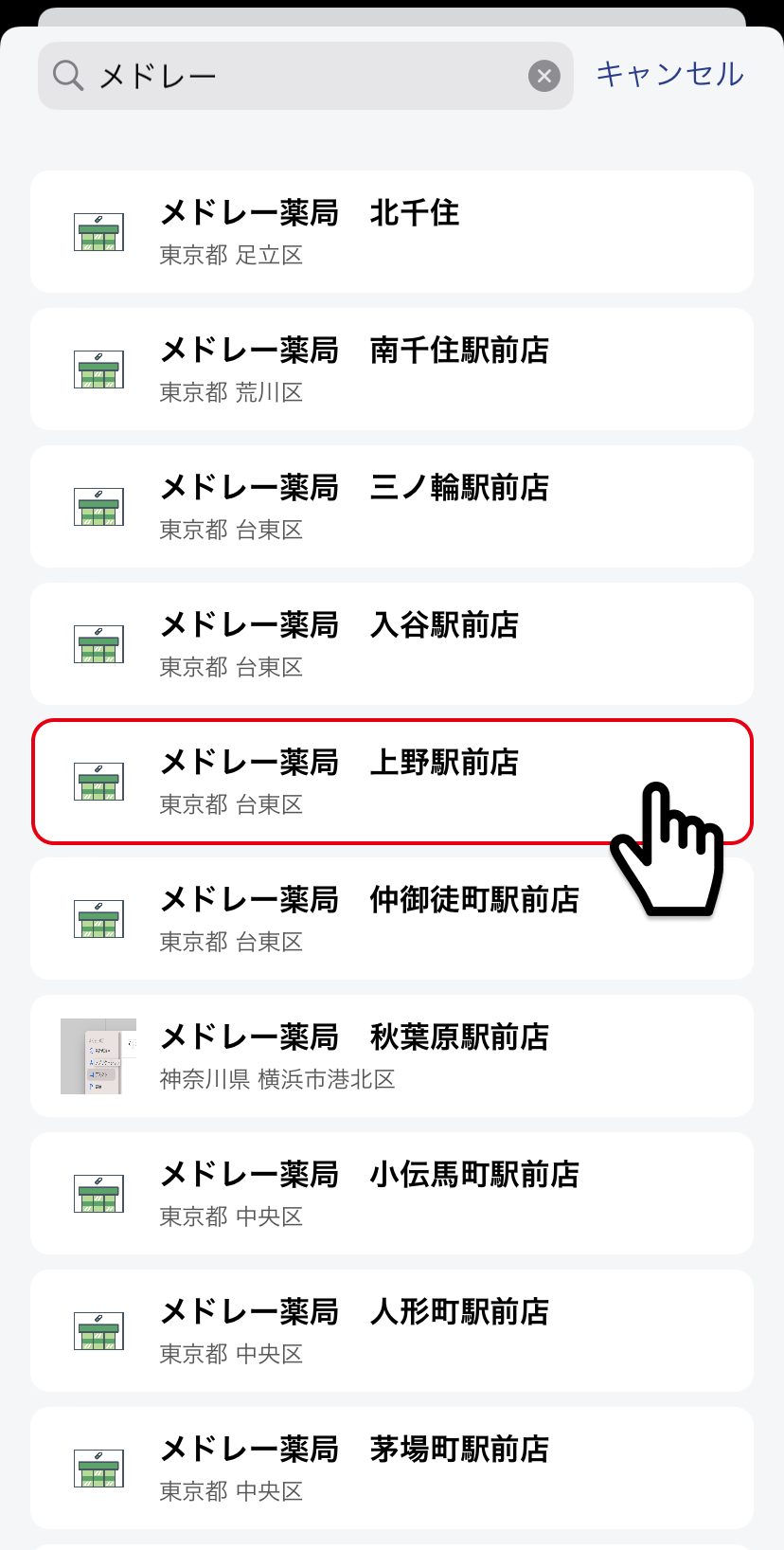Clear the search text
784x1550 pixels.
[x=544, y=76]
